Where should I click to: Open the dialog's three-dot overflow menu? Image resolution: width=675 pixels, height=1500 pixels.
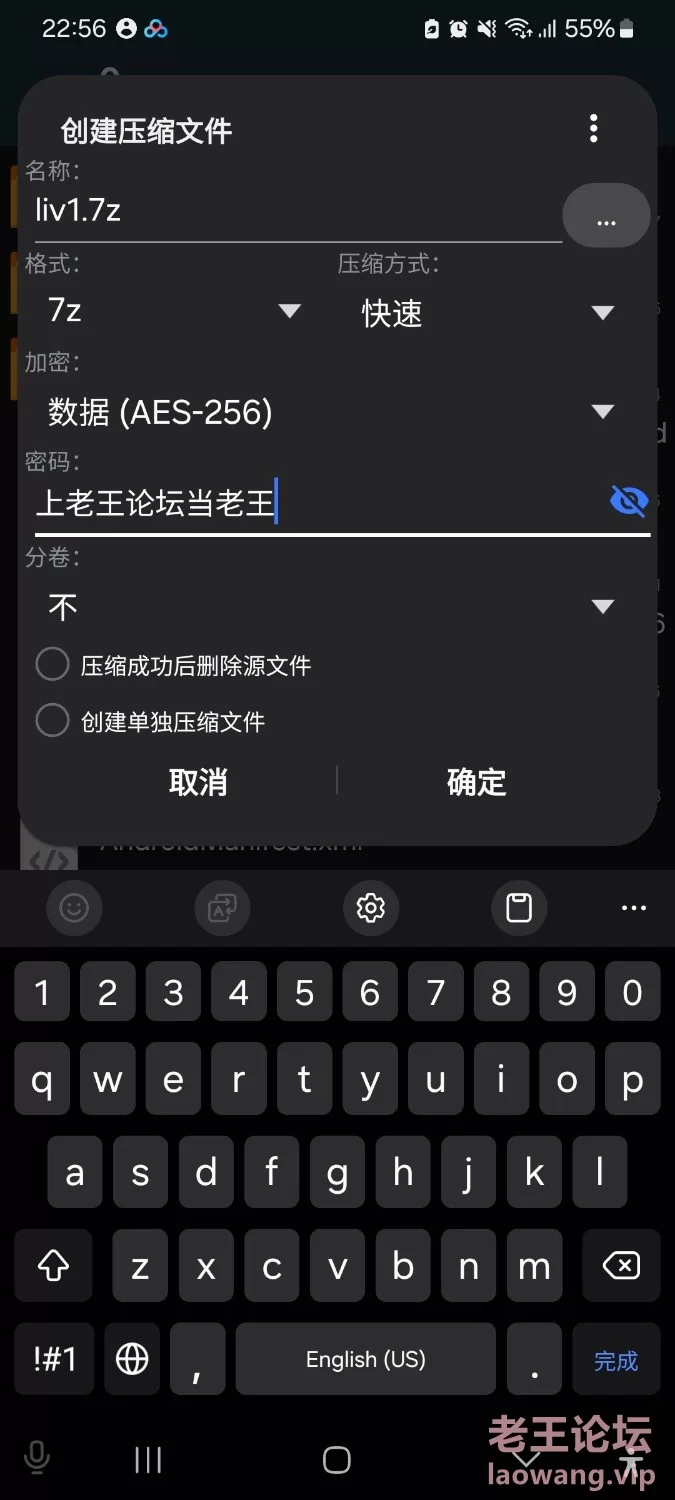click(x=594, y=128)
